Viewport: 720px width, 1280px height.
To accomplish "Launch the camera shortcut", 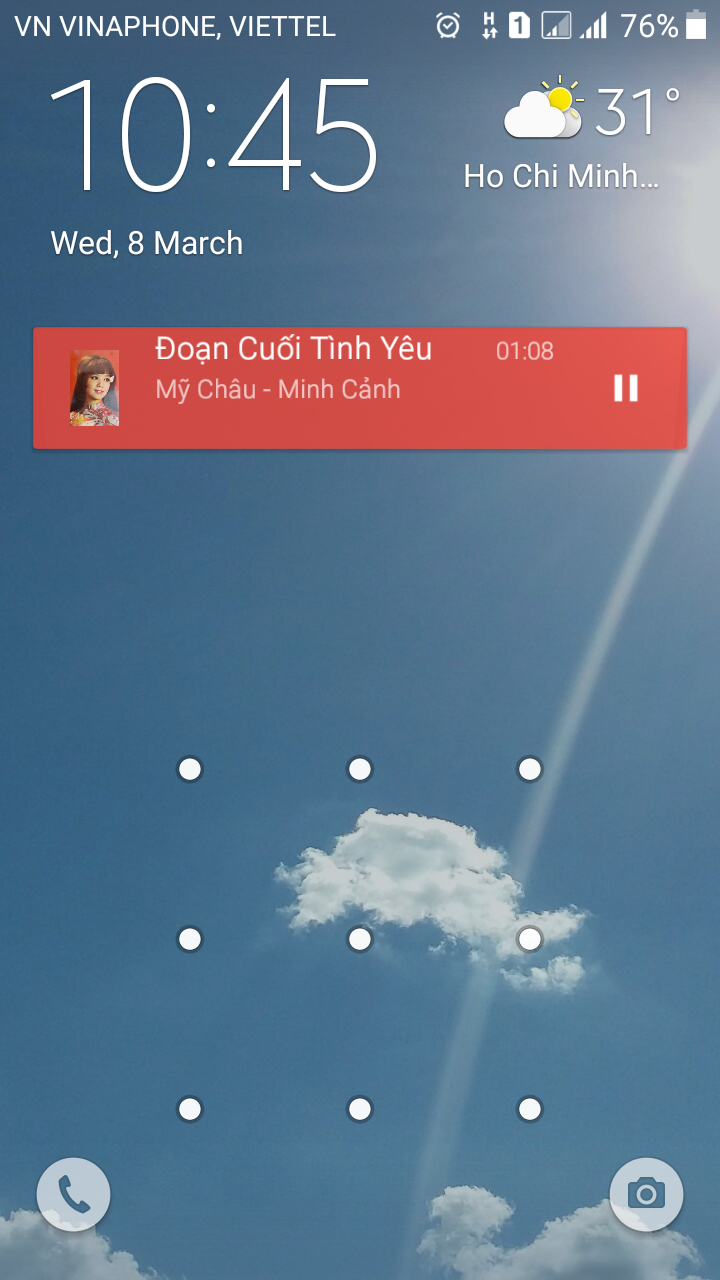I will [x=646, y=1194].
